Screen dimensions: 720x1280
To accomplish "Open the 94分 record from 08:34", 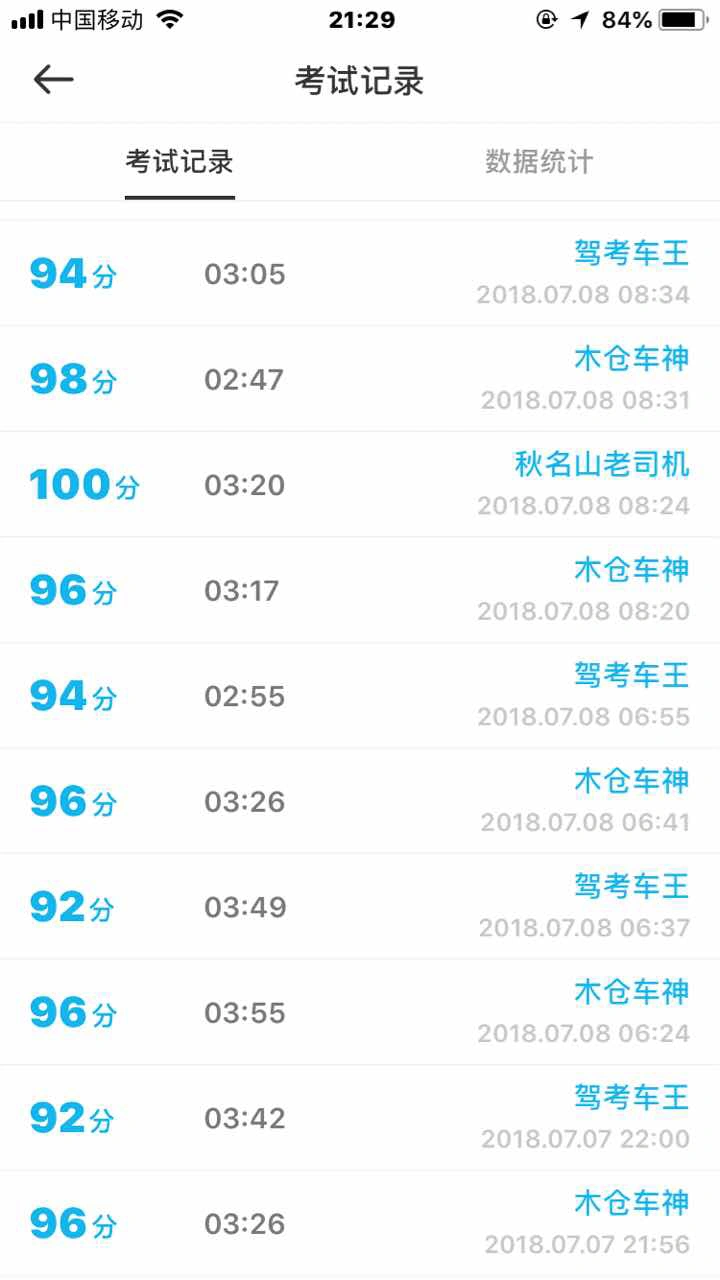I will click(x=360, y=273).
